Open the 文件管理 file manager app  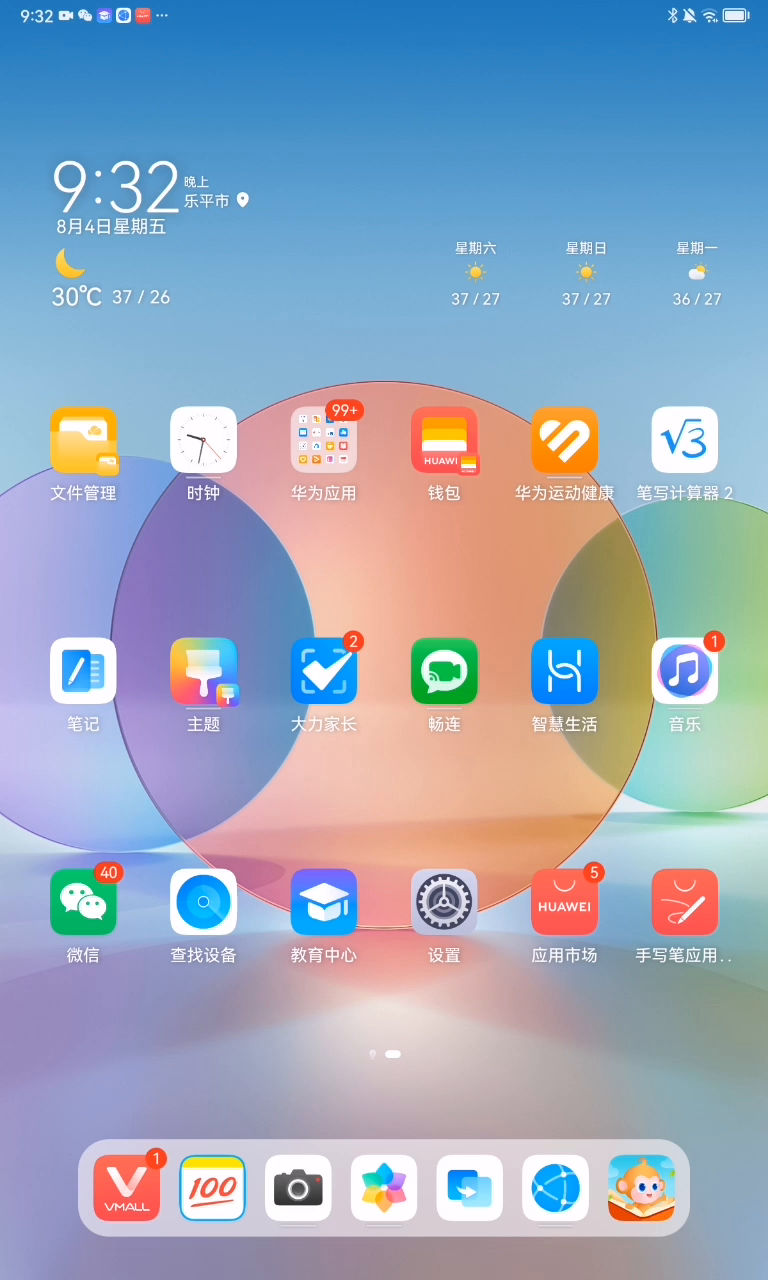coord(83,440)
